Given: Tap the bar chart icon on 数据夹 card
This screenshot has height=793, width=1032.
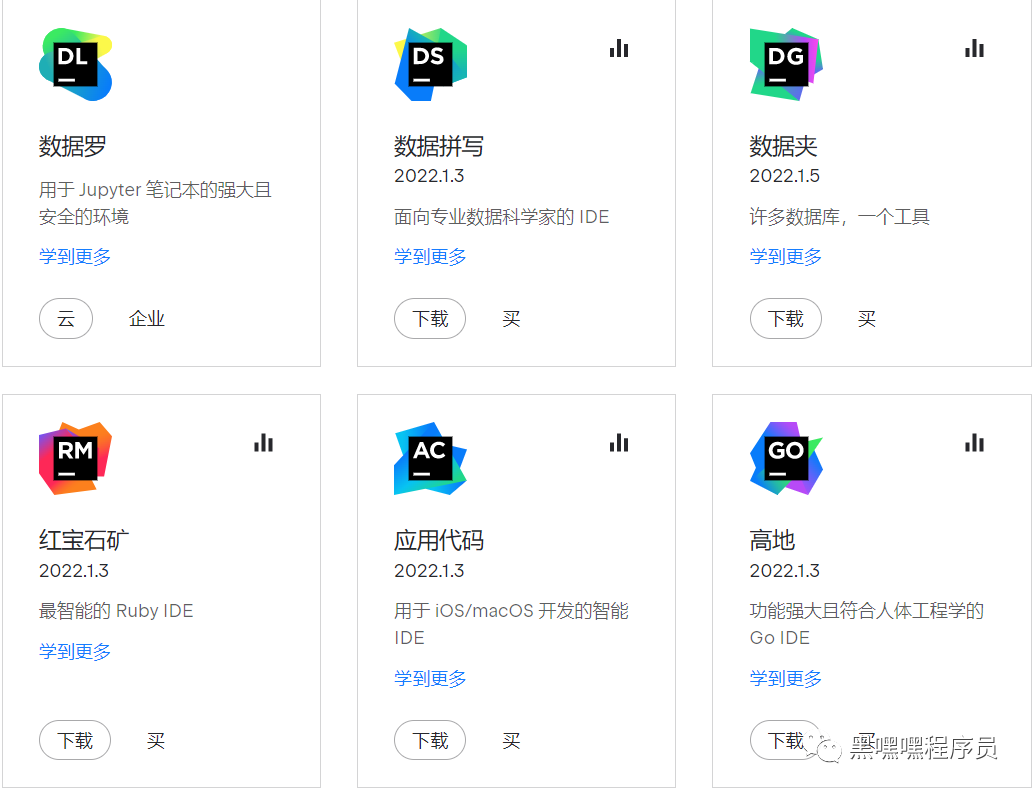Looking at the screenshot, I should 974,48.
